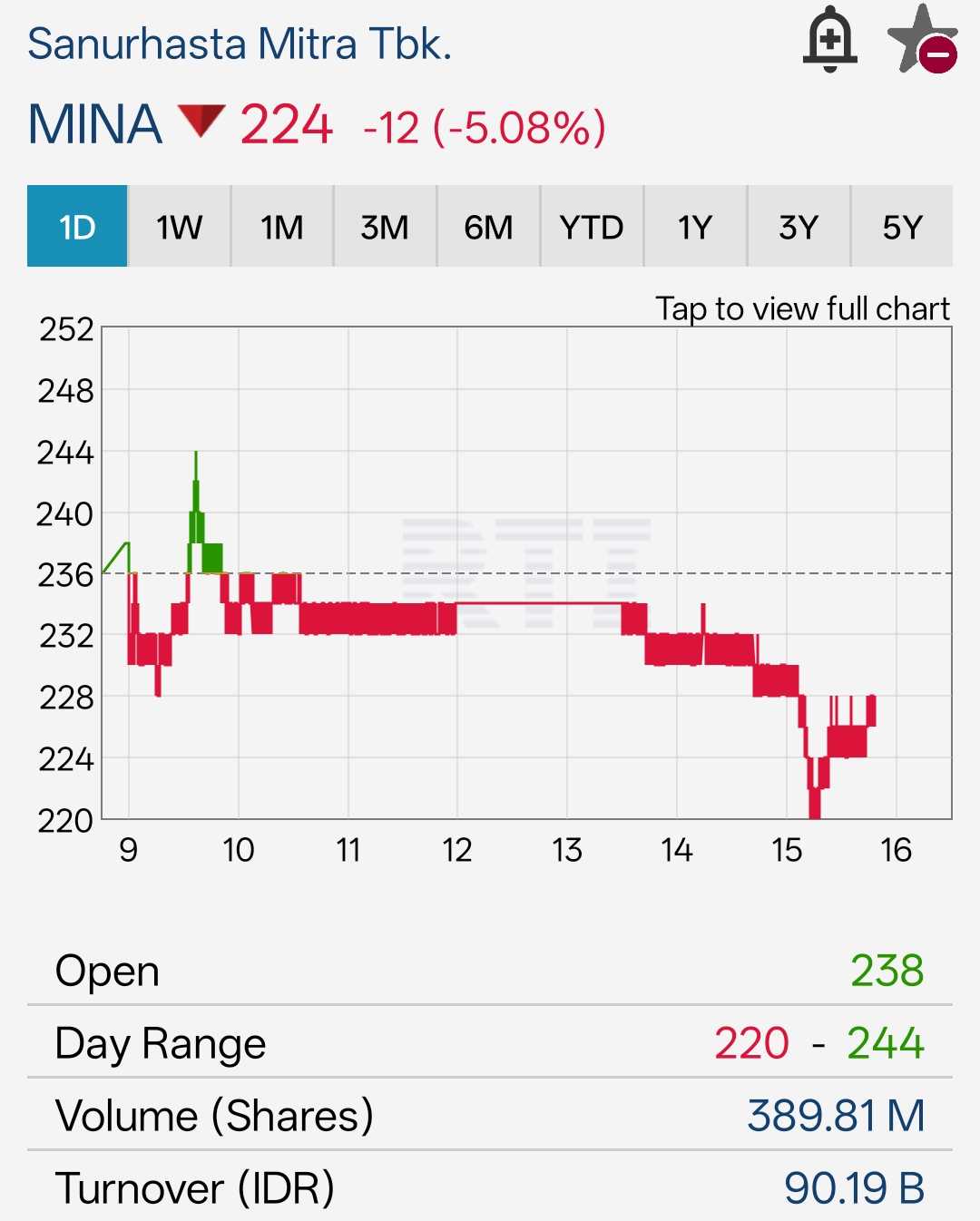Image resolution: width=980 pixels, height=1221 pixels.
Task: Switch to the 5Y chart range
Action: click(902, 227)
